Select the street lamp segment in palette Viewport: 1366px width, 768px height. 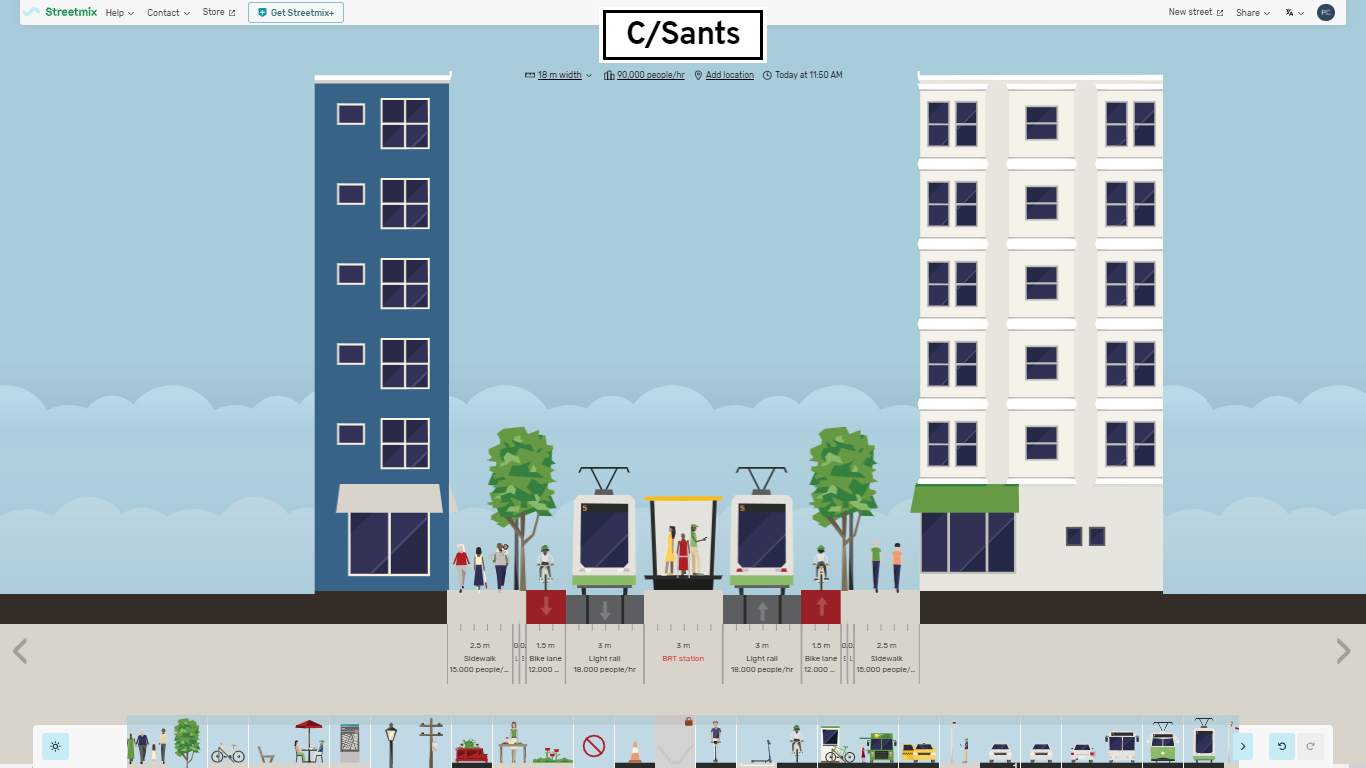coord(391,742)
